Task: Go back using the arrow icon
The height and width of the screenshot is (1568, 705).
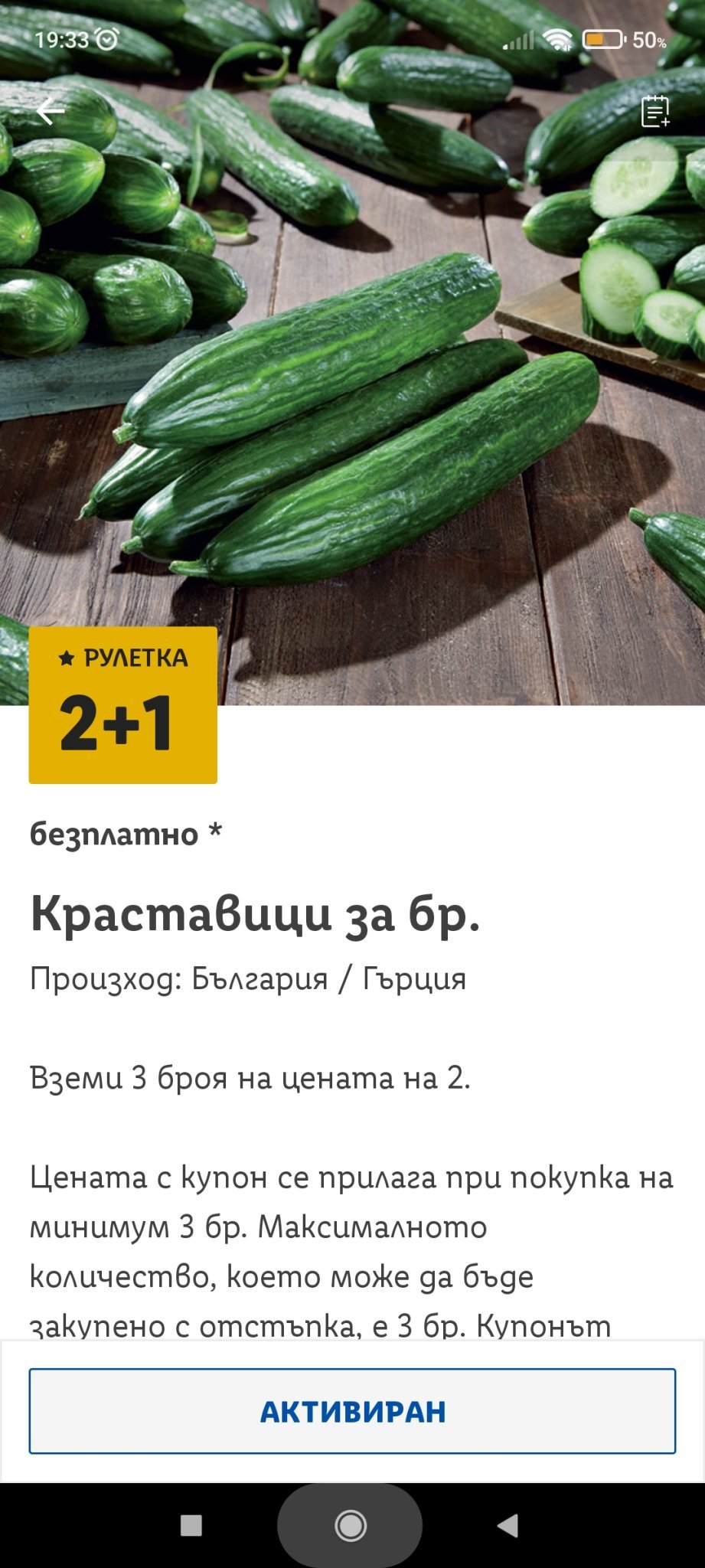Action: click(x=51, y=112)
